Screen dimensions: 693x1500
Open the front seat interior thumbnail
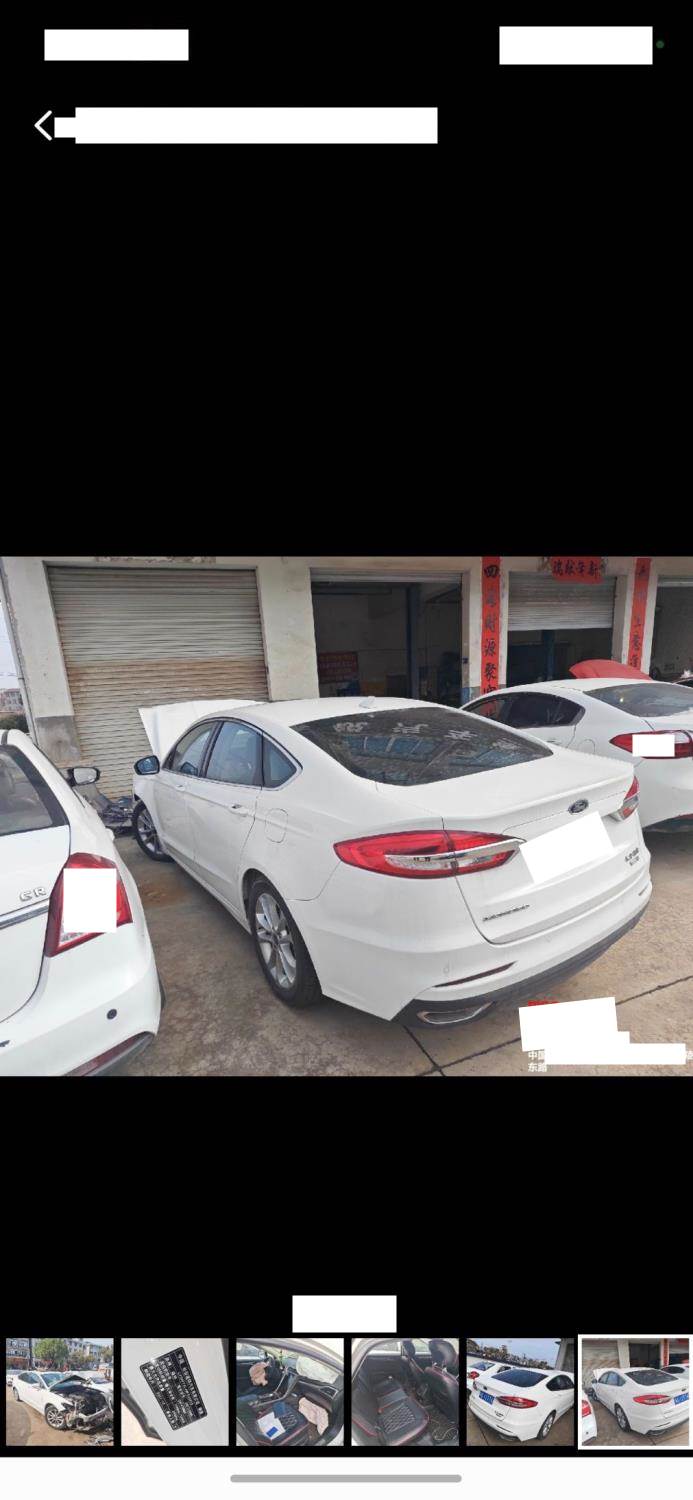point(290,1391)
